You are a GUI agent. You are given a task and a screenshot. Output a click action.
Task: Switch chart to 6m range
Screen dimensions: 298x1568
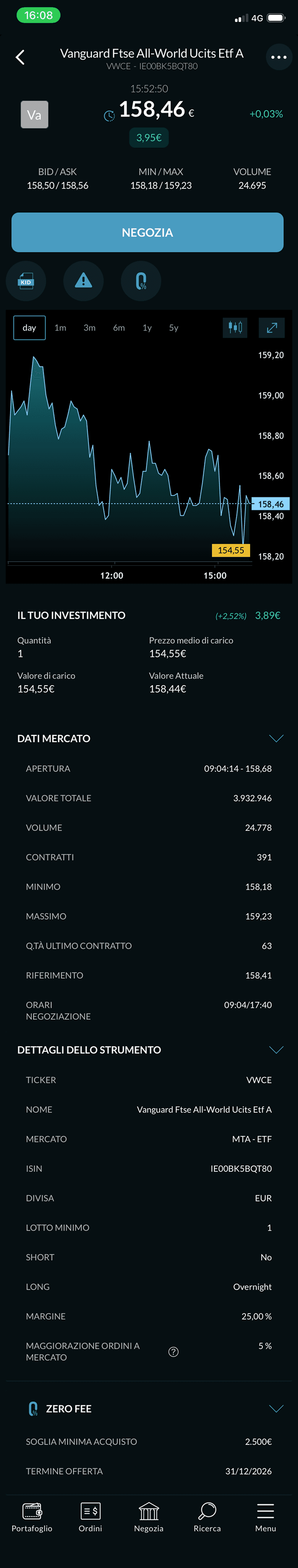pyautogui.click(x=118, y=327)
